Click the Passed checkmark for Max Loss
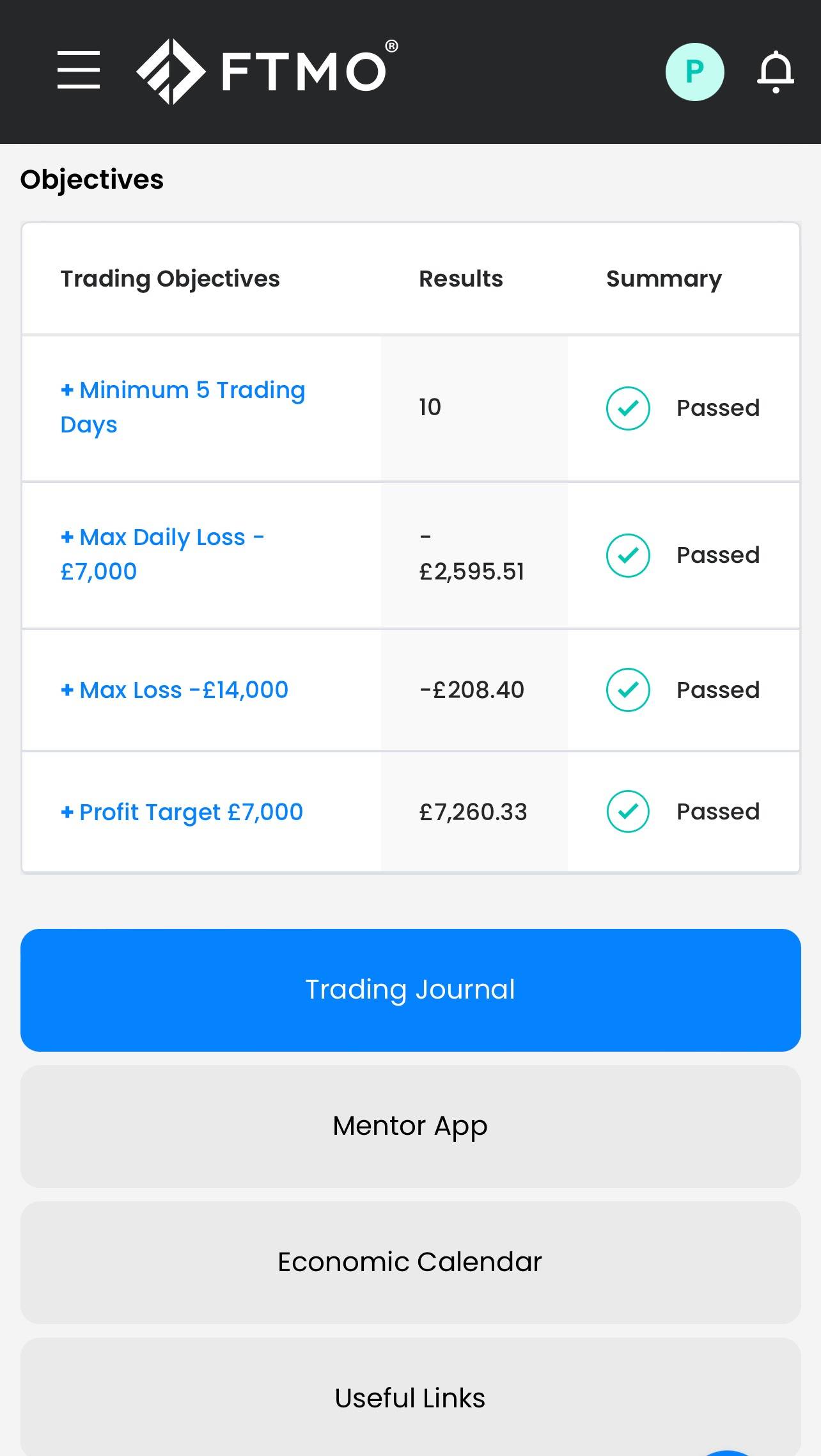 pyautogui.click(x=627, y=690)
